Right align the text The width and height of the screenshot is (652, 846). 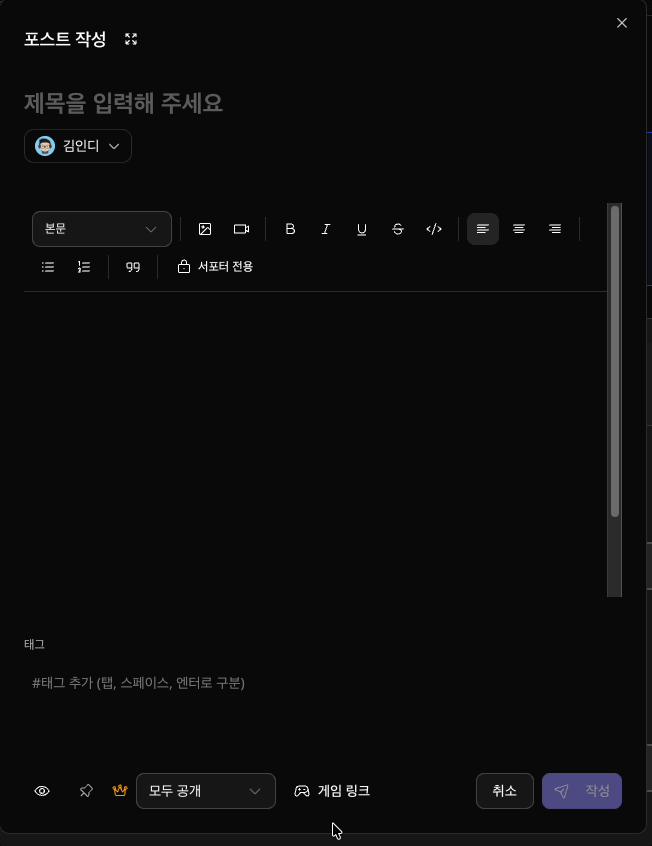pos(555,229)
